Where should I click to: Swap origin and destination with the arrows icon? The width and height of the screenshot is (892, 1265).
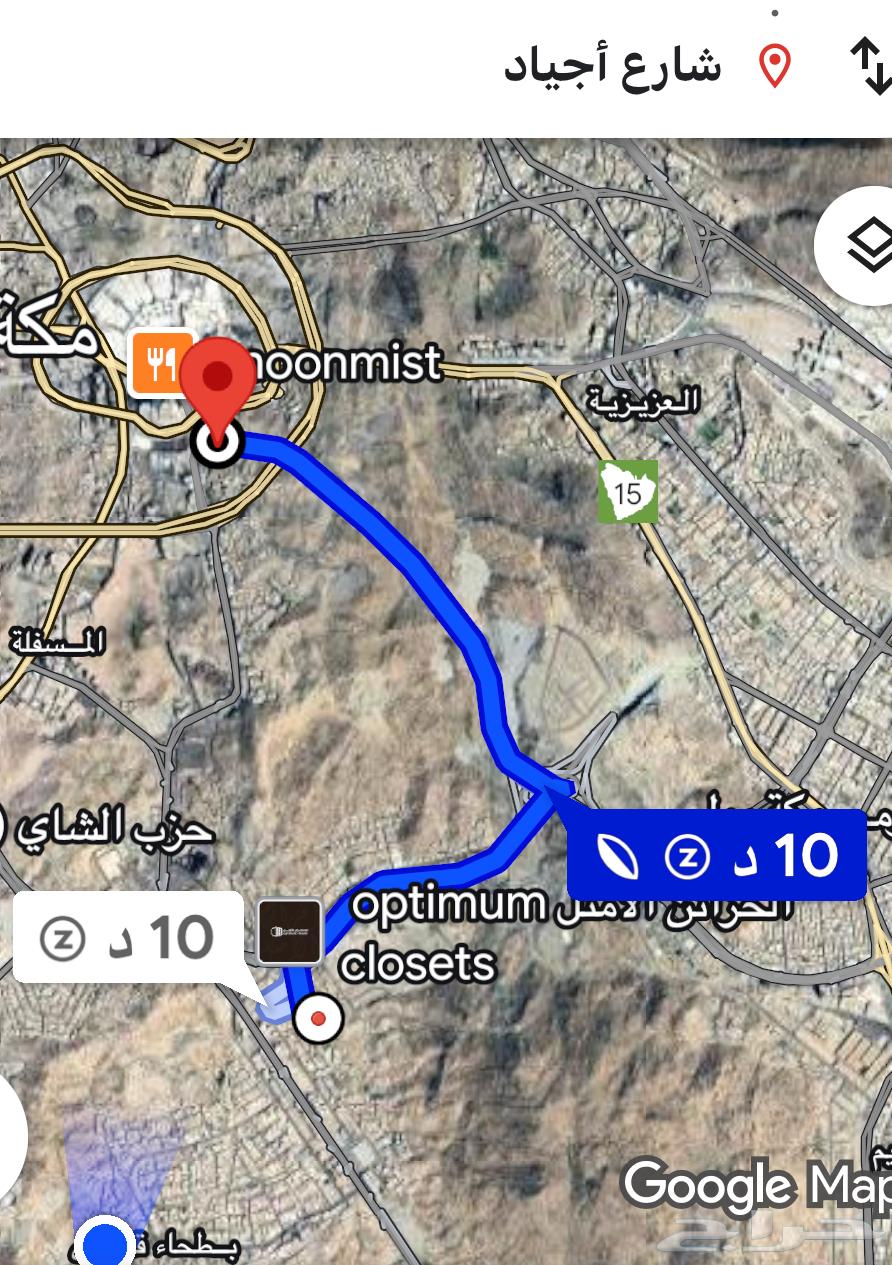[x=868, y=67]
